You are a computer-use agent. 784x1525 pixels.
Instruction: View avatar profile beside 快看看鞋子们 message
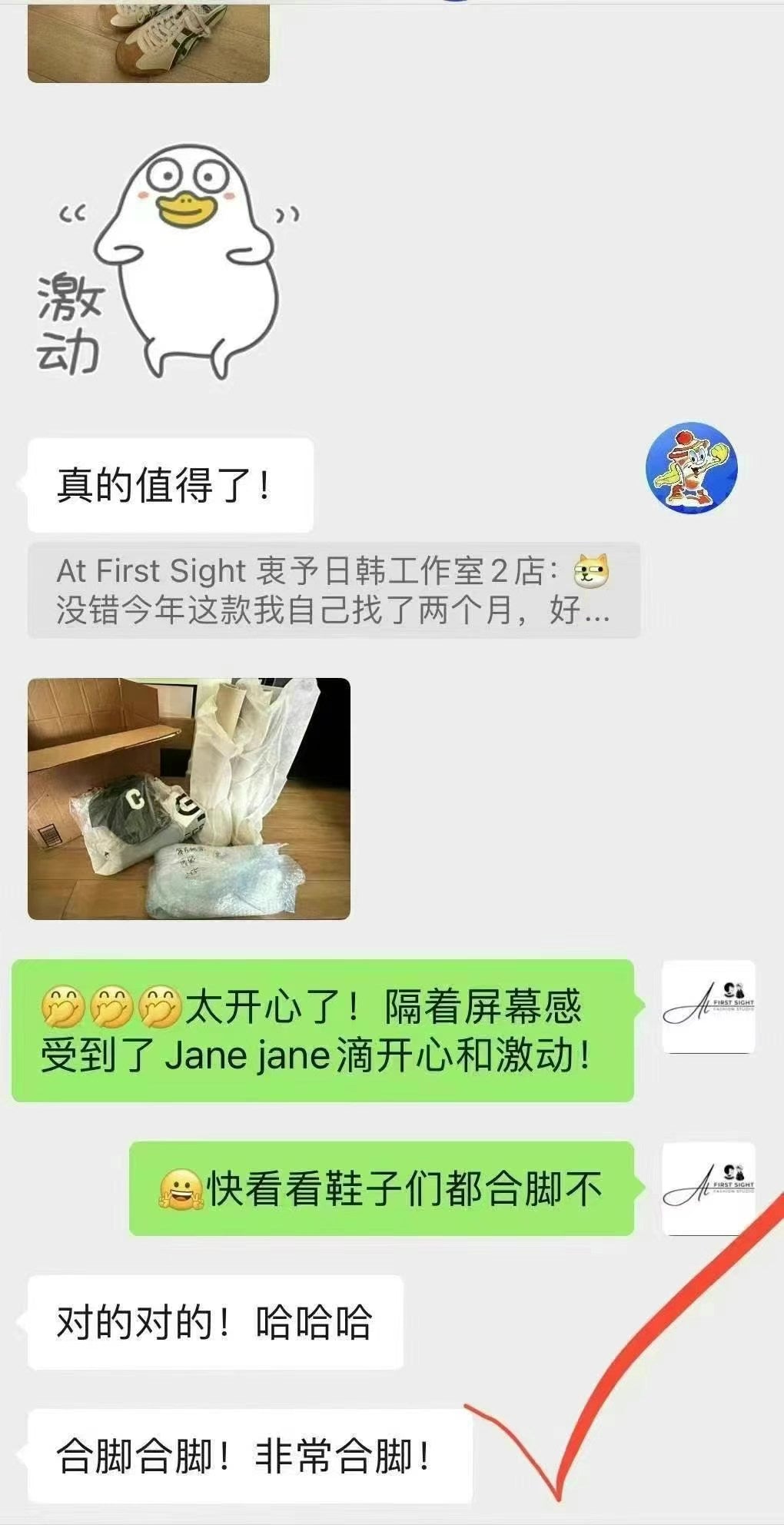(709, 1189)
